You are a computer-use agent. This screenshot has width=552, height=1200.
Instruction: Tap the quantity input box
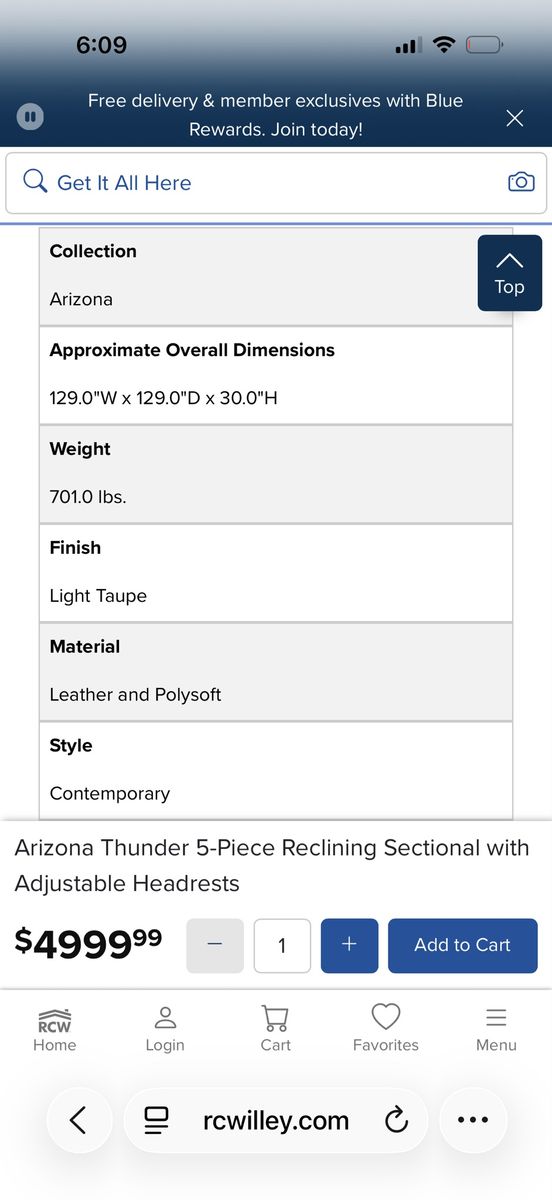[x=282, y=945]
